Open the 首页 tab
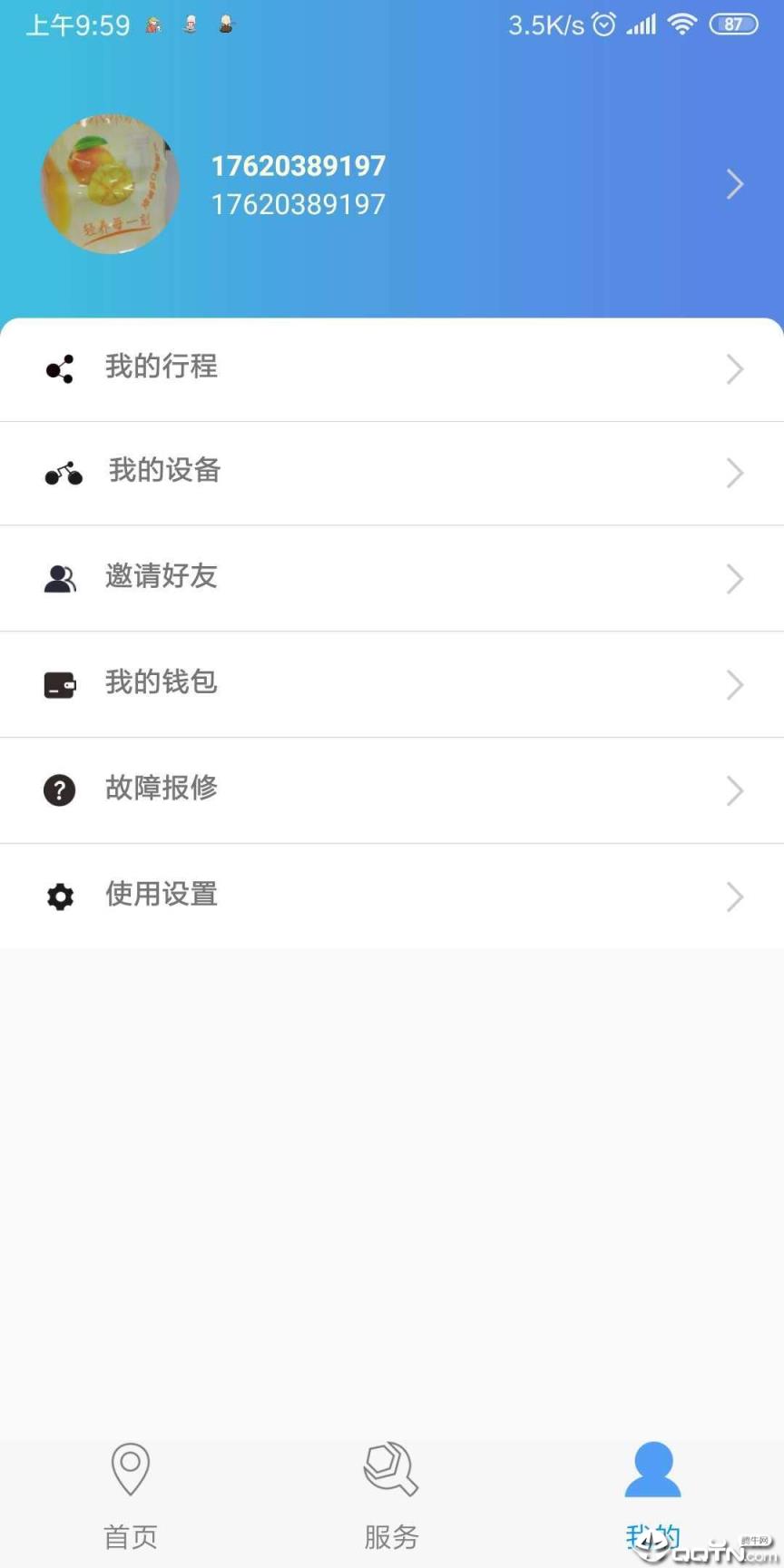Viewport: 784px width, 1568px height. pos(130,1497)
